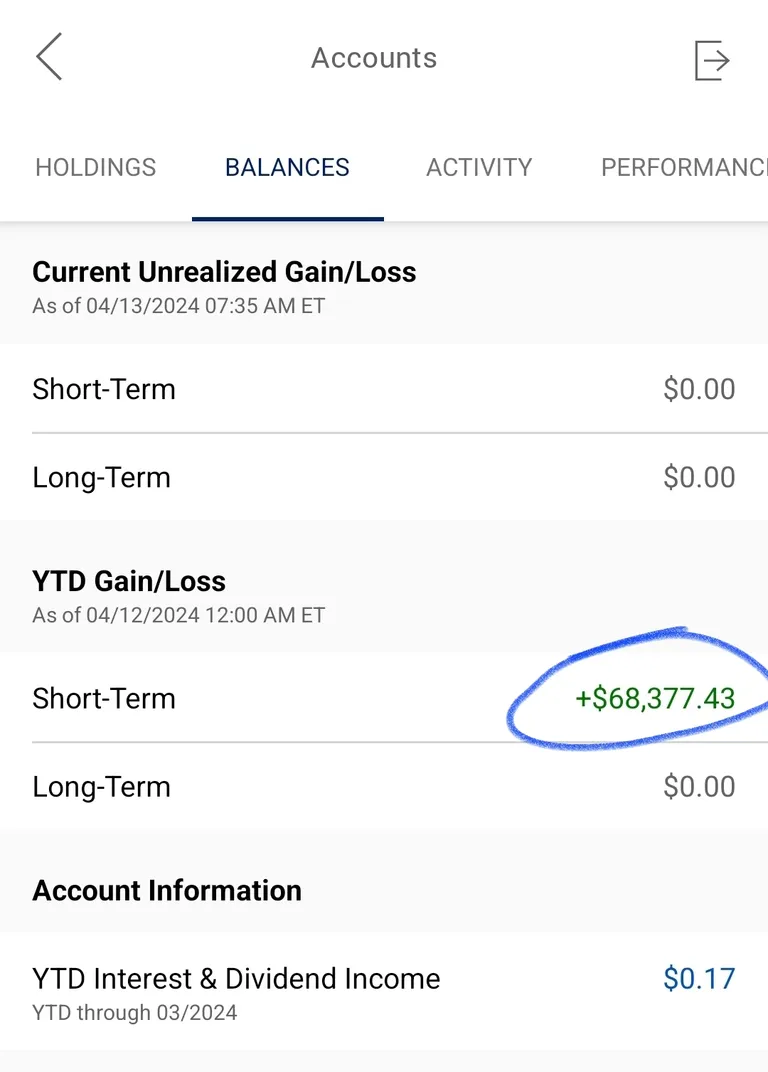Viewport: 768px width, 1072px height.
Task: Tap the Accounts header title
Action: point(373,57)
